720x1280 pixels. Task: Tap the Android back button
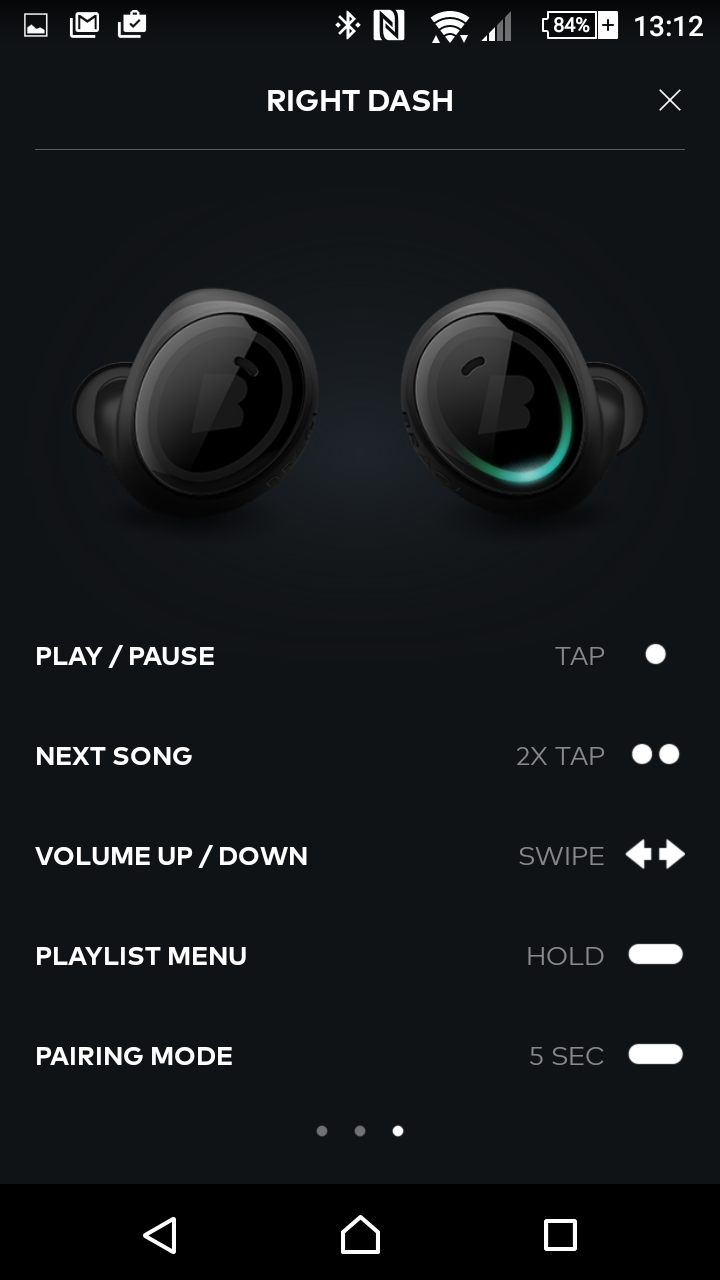pyautogui.click(x=160, y=1235)
